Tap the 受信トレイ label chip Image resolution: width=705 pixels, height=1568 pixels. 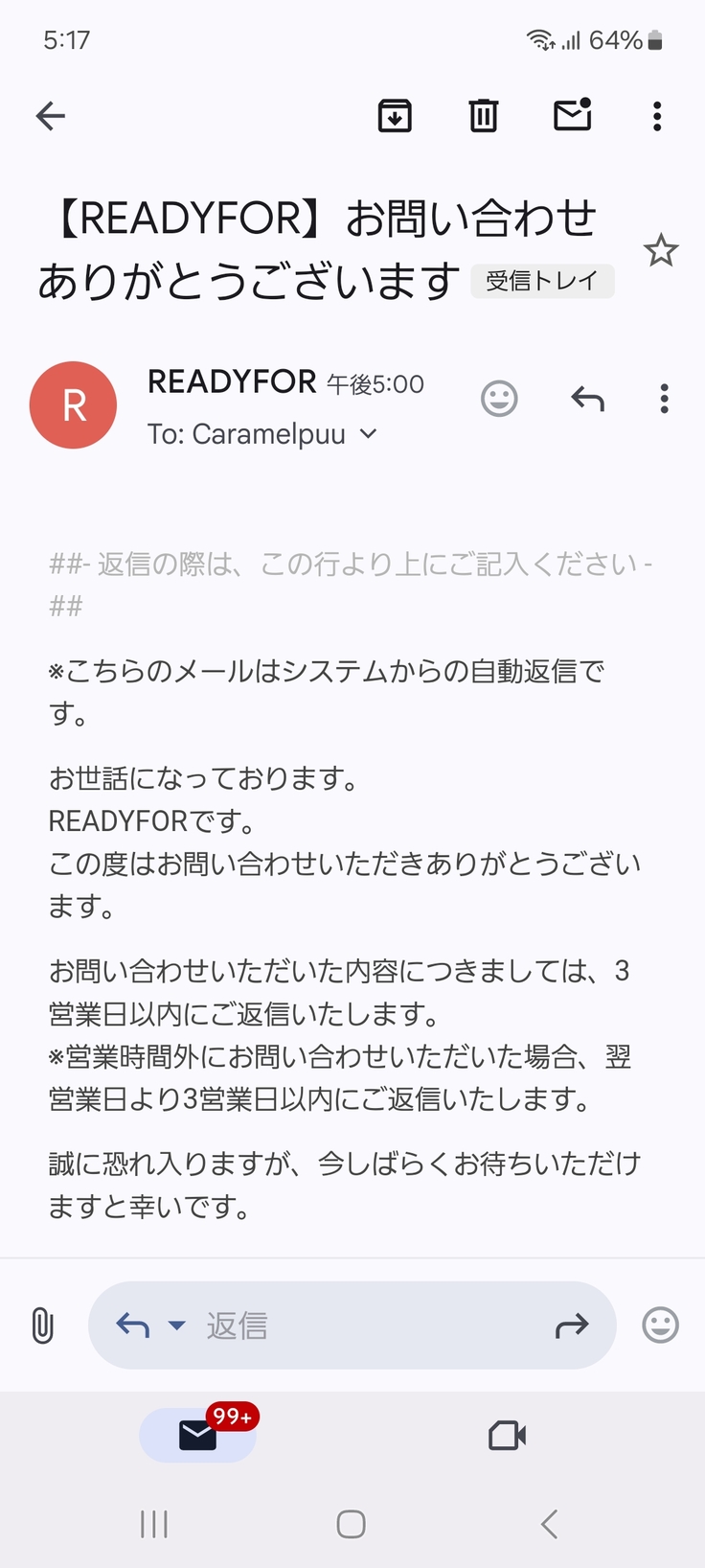tap(542, 281)
